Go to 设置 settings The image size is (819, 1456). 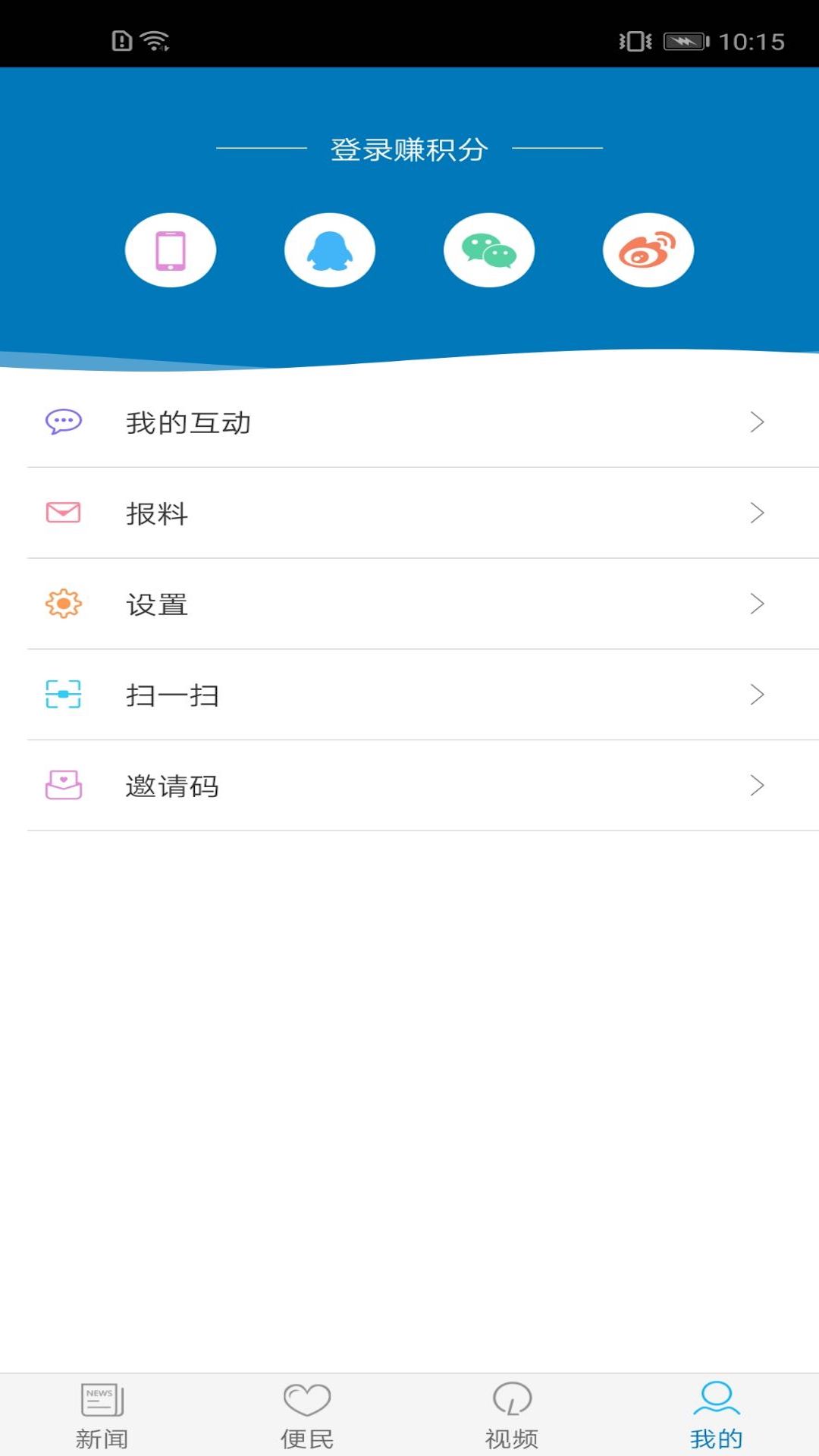[x=409, y=604]
